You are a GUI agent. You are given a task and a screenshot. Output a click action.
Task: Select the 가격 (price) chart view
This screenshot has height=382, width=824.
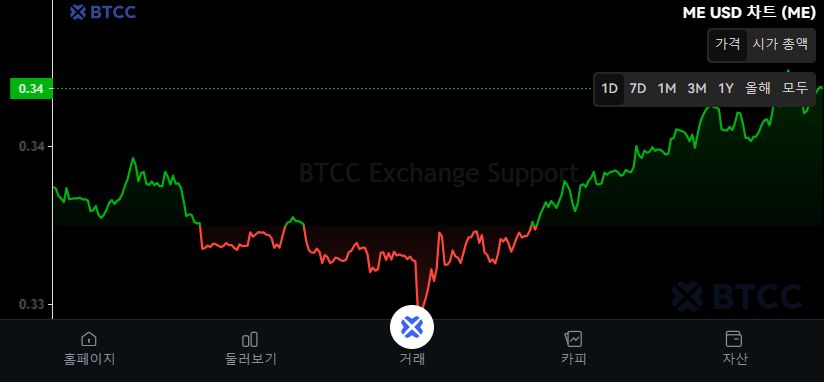(x=727, y=44)
